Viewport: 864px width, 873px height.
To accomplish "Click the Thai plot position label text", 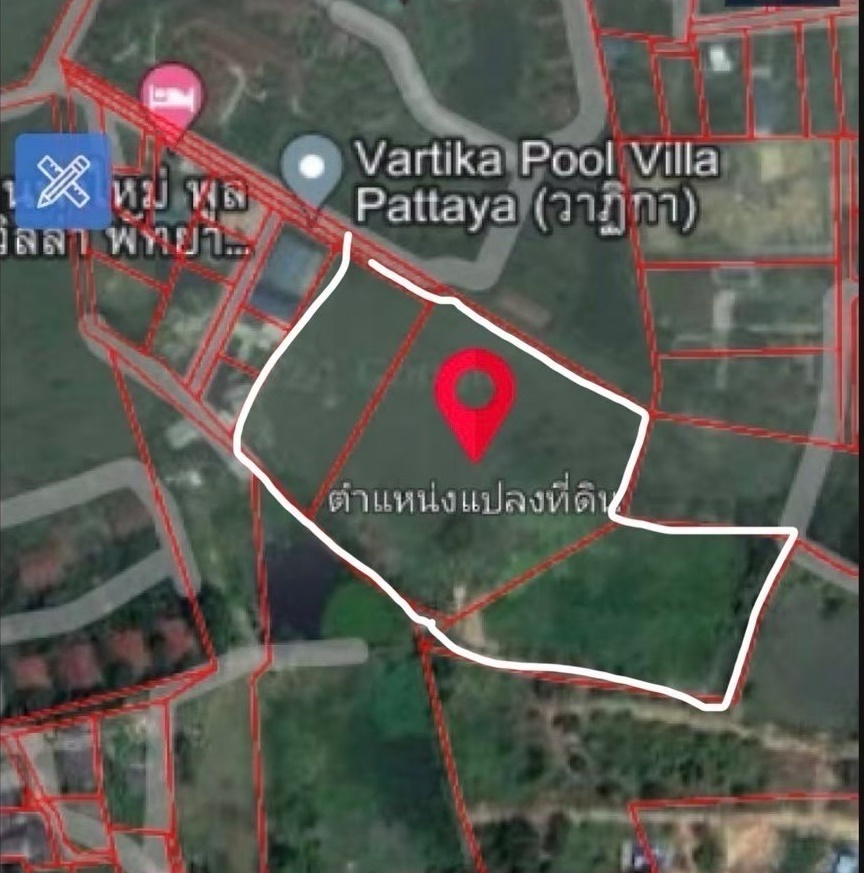I will 480,497.
